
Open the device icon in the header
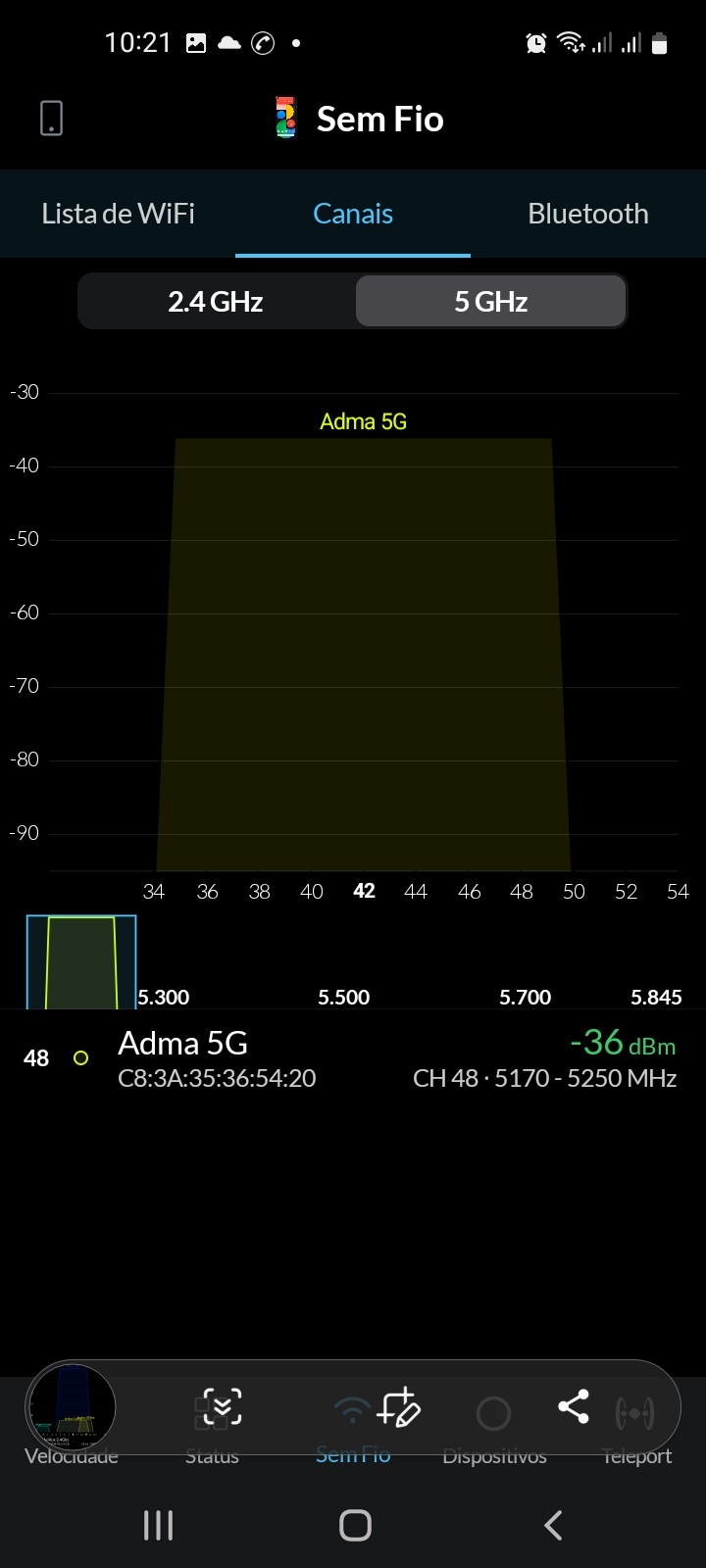point(51,119)
